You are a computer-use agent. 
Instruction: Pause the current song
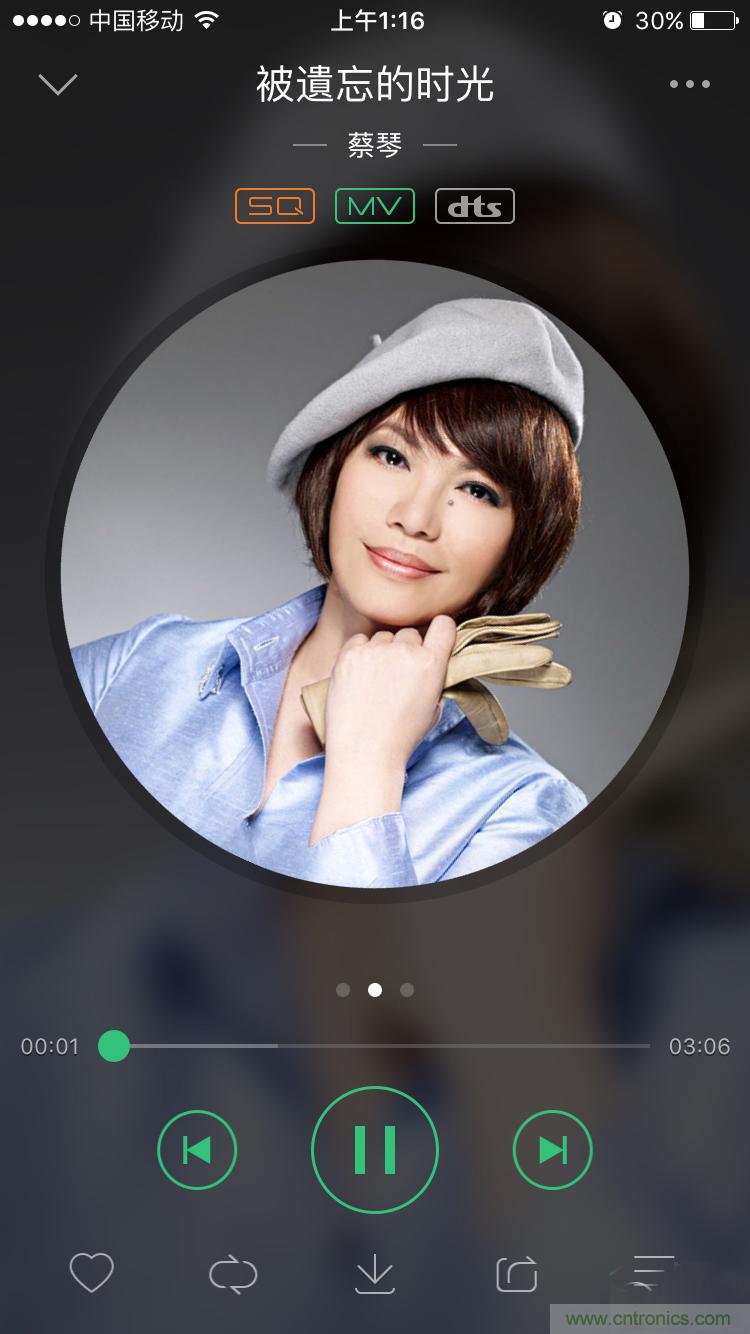[x=375, y=1149]
